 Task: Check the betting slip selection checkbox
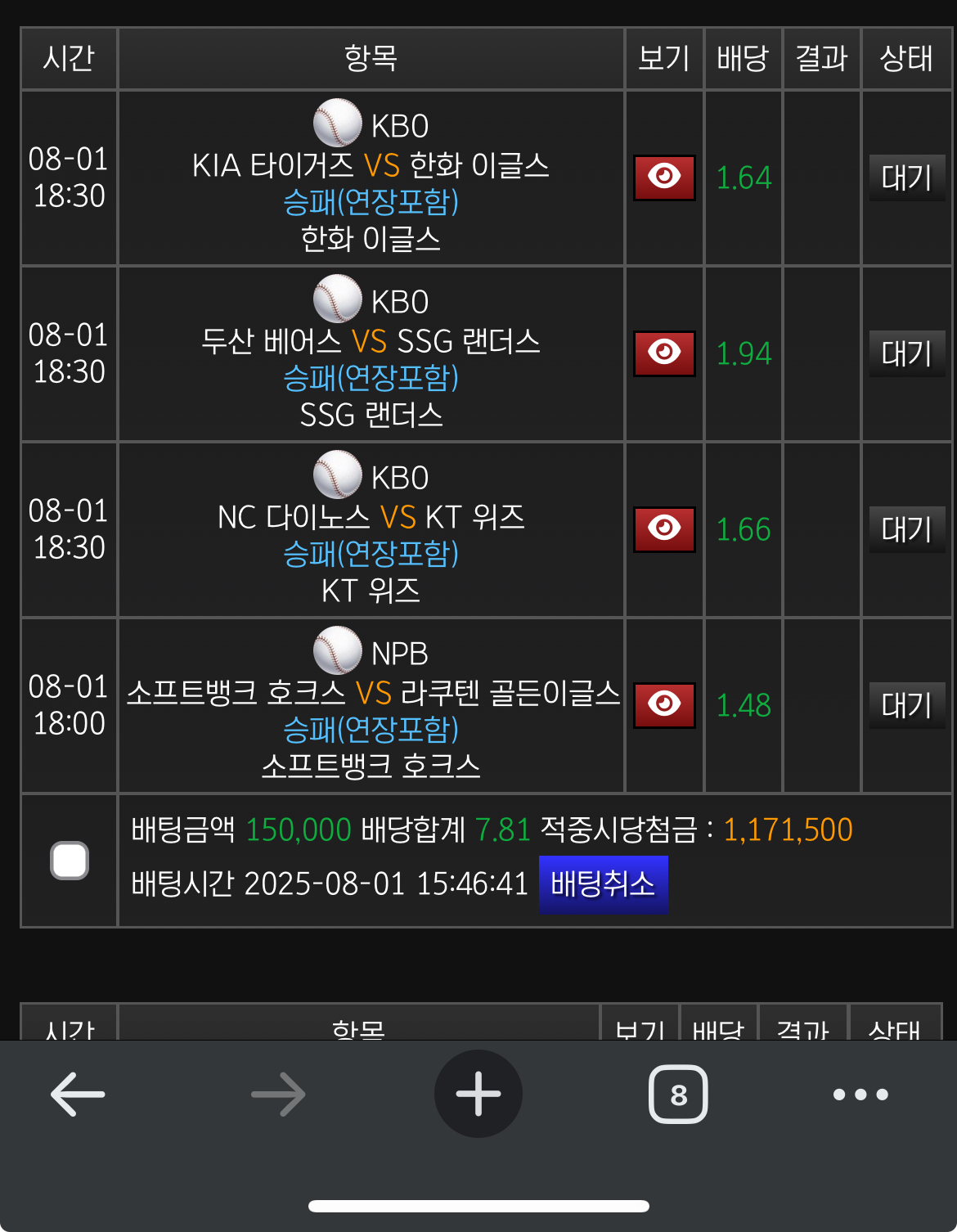click(x=69, y=860)
